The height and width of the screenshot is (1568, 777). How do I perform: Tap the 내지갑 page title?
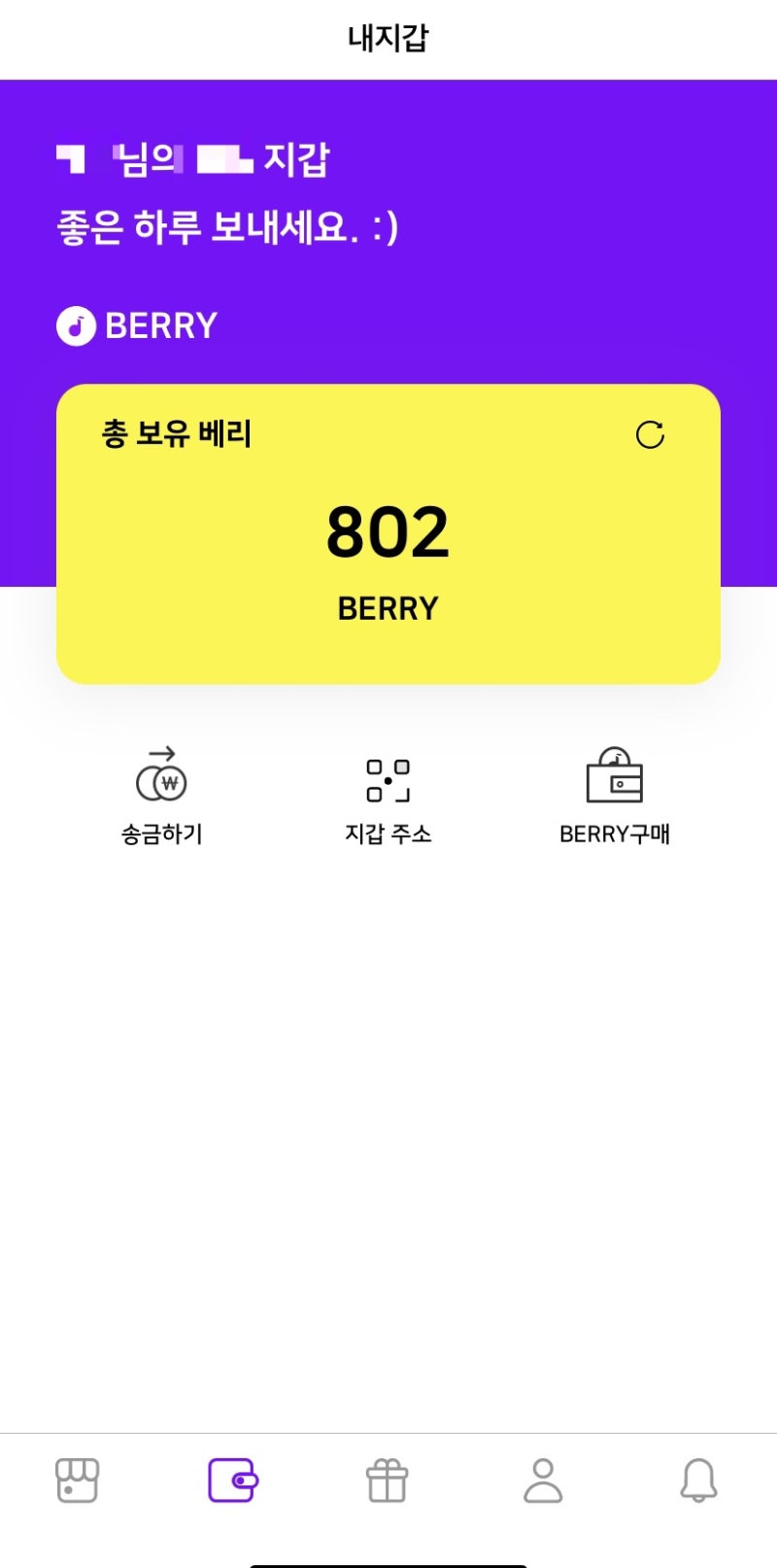388,38
